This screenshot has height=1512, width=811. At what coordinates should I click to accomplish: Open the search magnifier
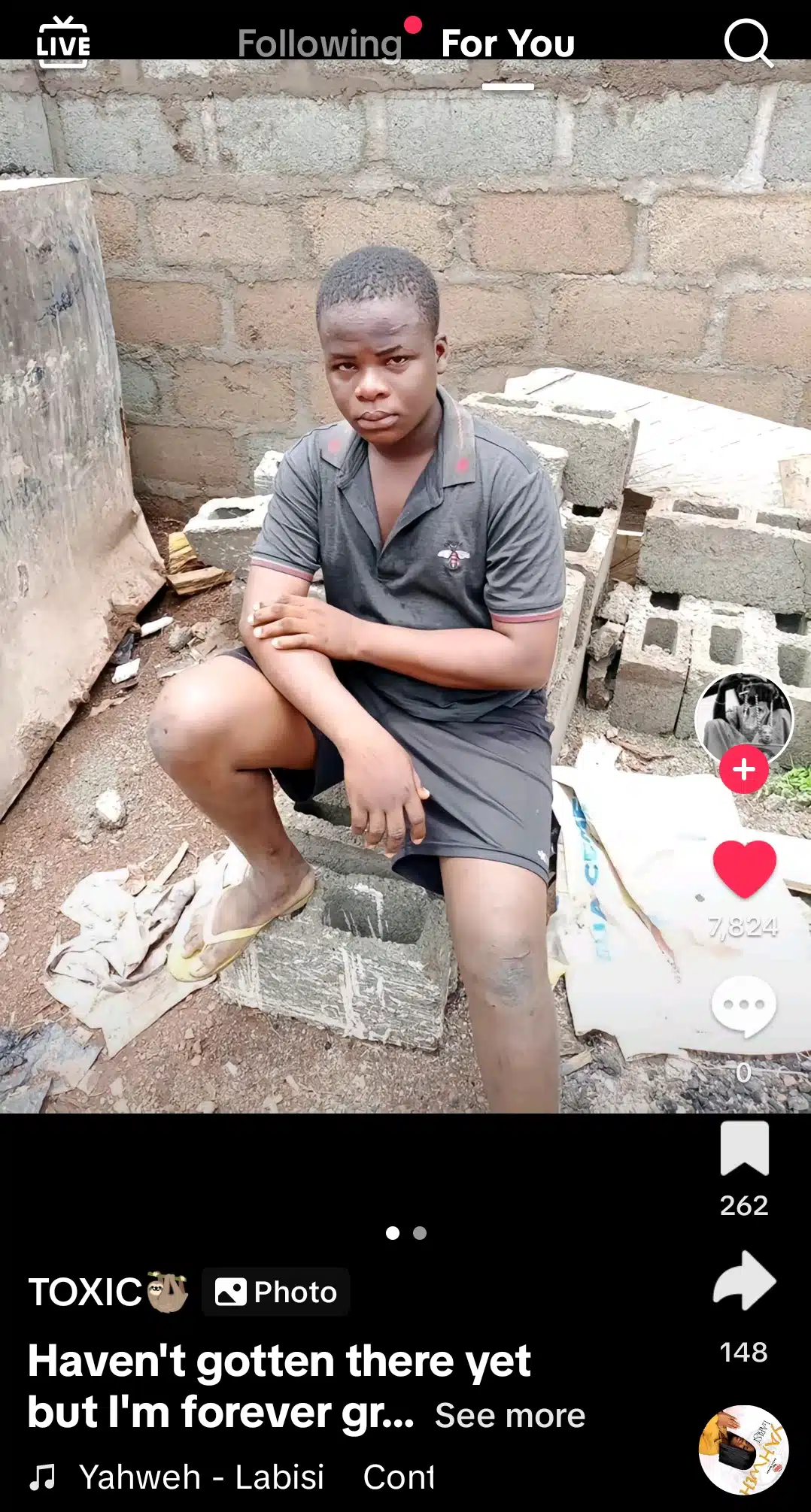748,43
